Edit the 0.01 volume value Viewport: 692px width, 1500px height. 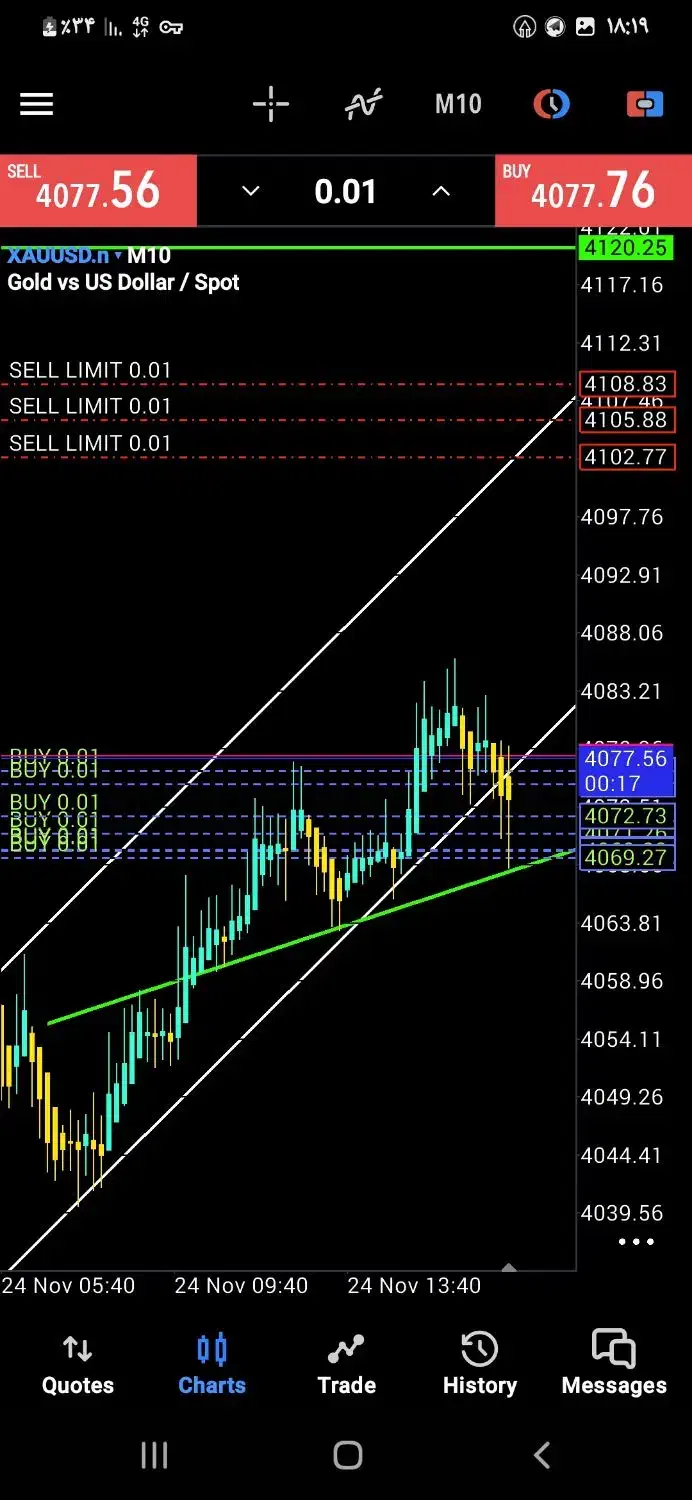tap(345, 191)
